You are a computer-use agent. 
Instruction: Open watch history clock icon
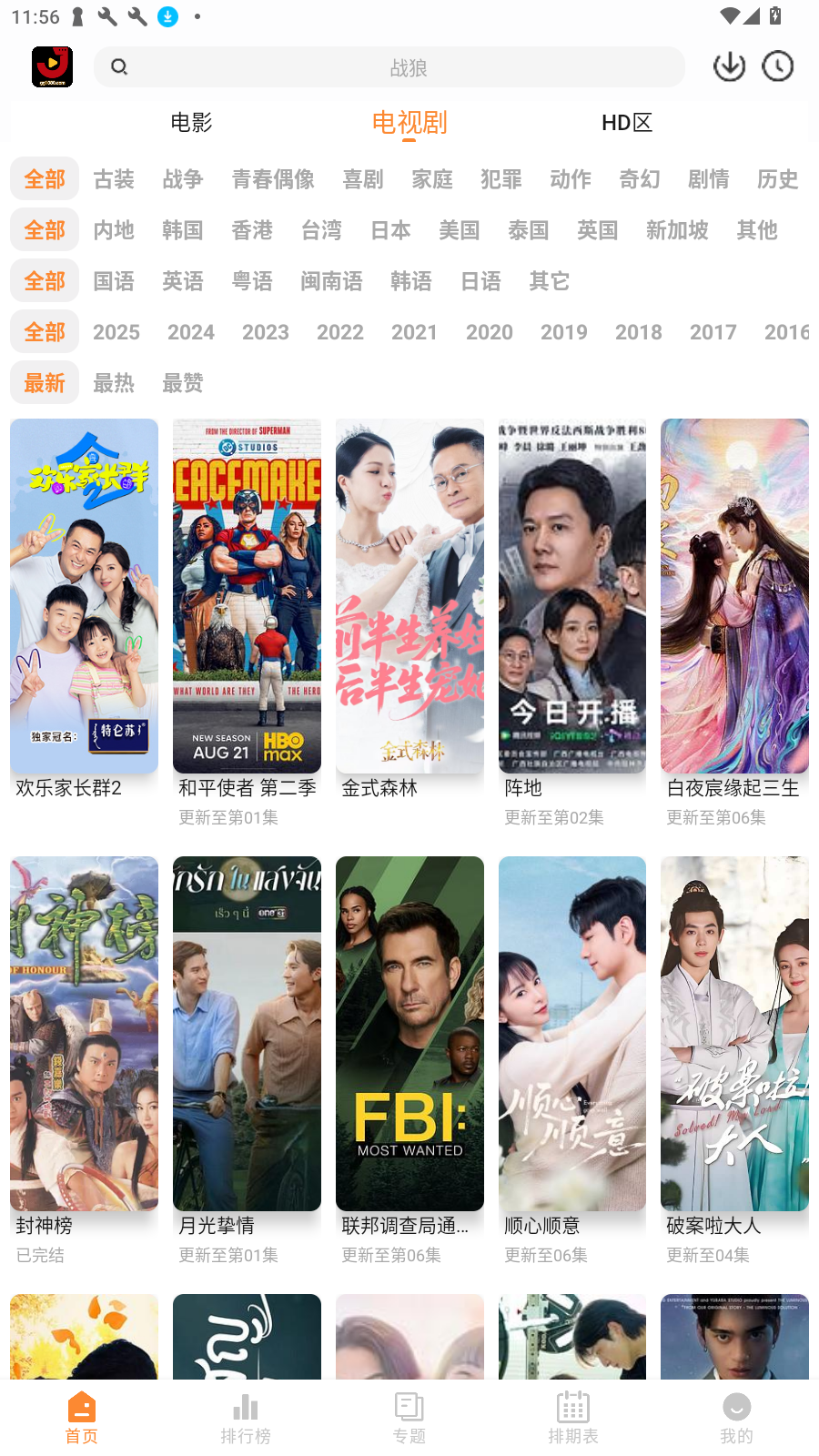click(778, 66)
